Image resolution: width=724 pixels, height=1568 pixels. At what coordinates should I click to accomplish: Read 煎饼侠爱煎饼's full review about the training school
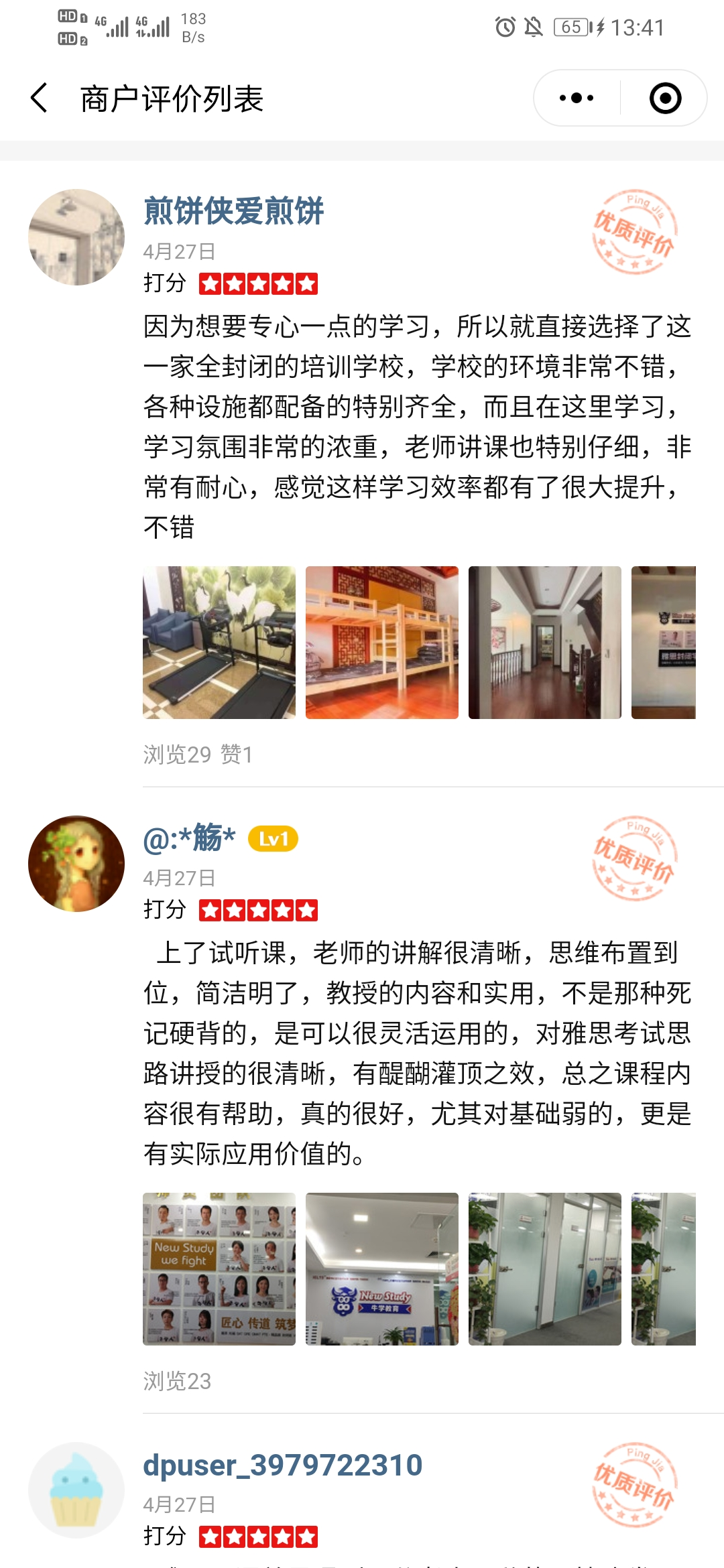[x=417, y=426]
